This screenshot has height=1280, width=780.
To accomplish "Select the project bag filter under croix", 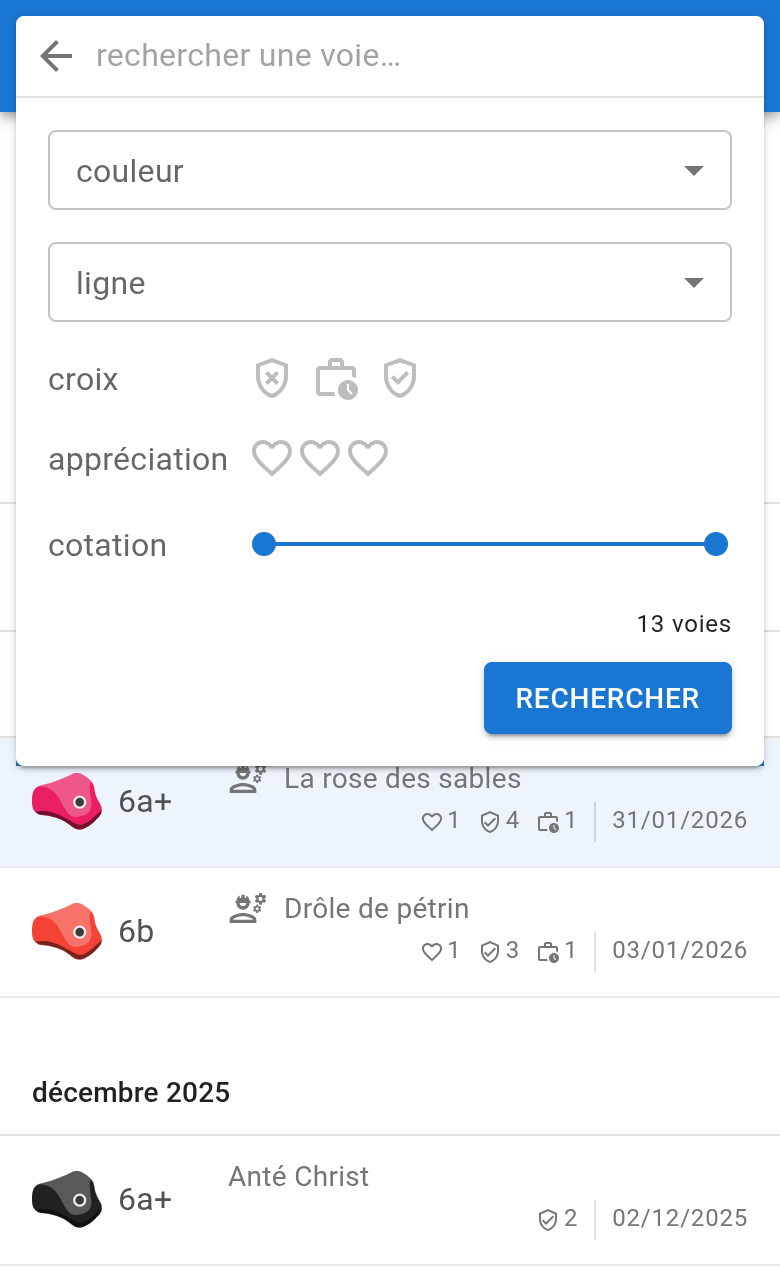I will tap(335, 378).
